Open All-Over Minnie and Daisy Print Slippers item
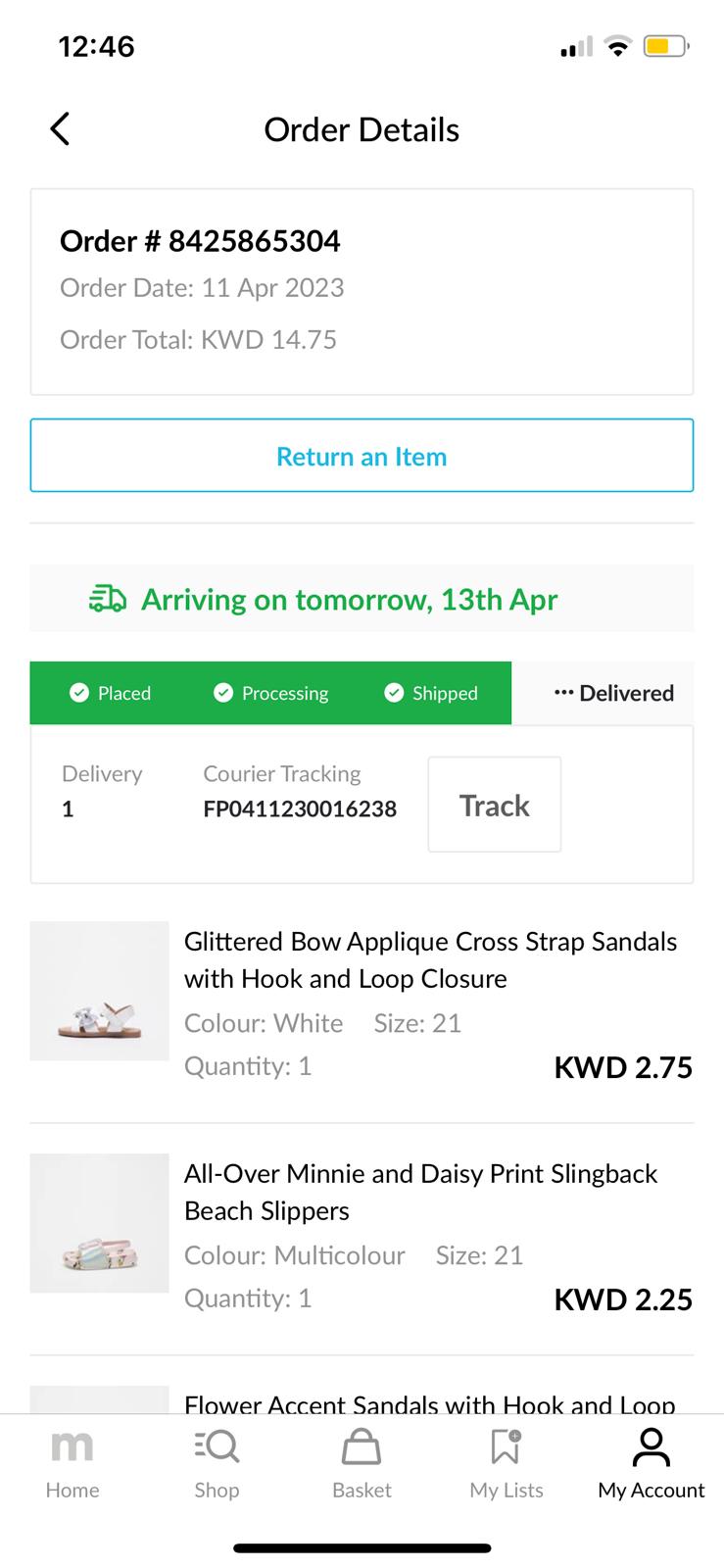The height and width of the screenshot is (1568, 724). [x=420, y=1192]
